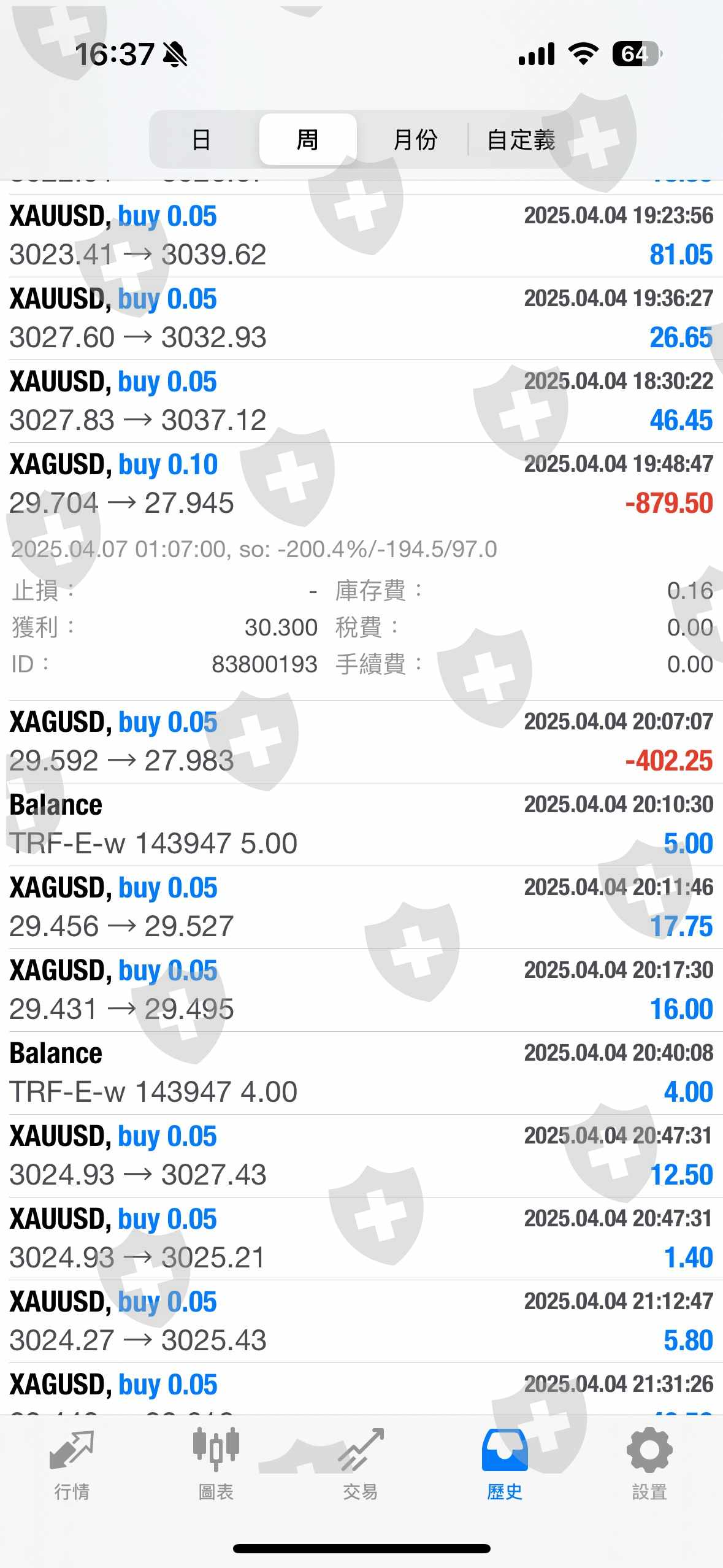The height and width of the screenshot is (1568, 723).
Task: Expand the XAUUSD trade with 26.65 profit
Action: [x=361, y=318]
